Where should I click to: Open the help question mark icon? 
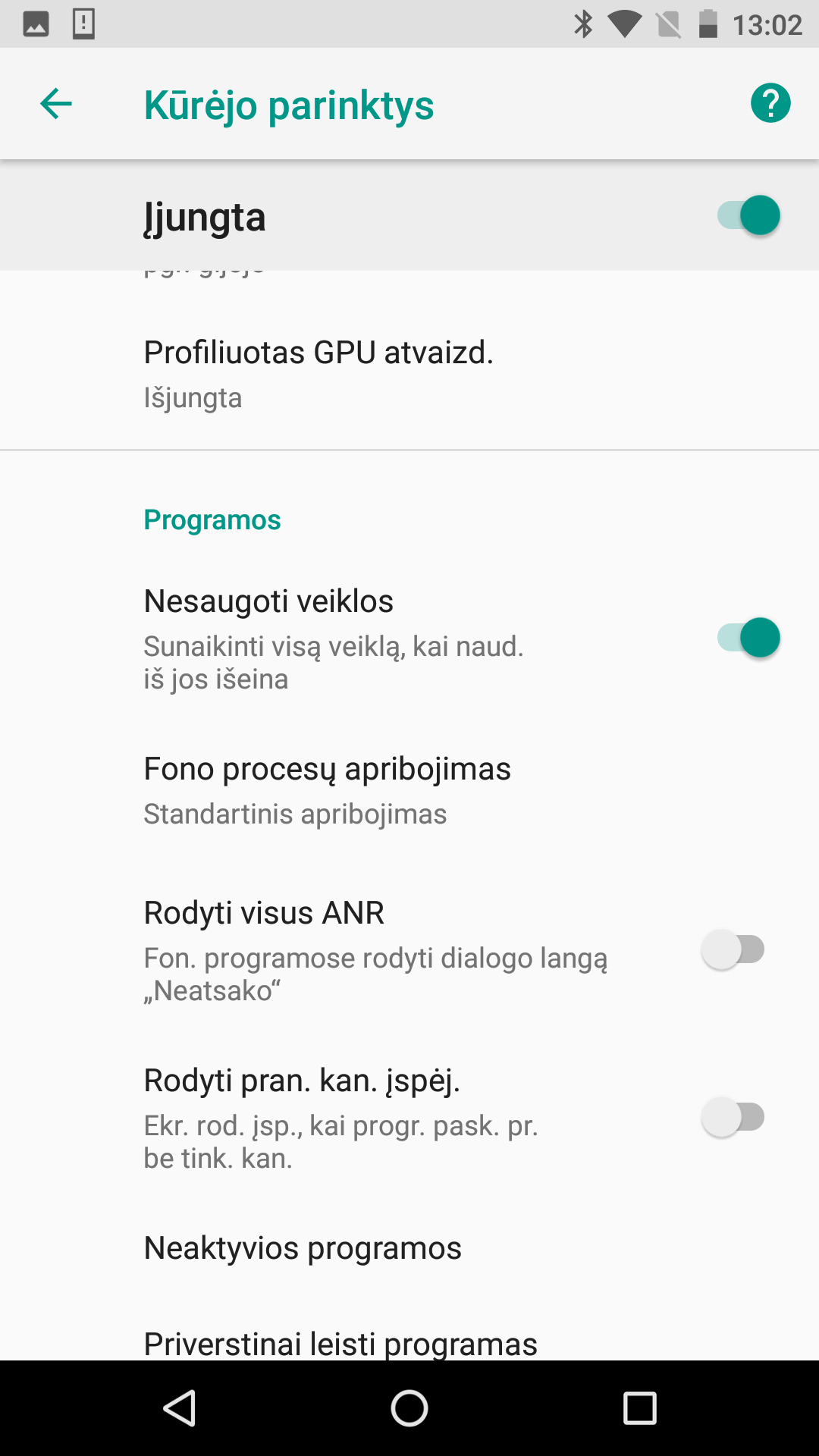point(770,103)
